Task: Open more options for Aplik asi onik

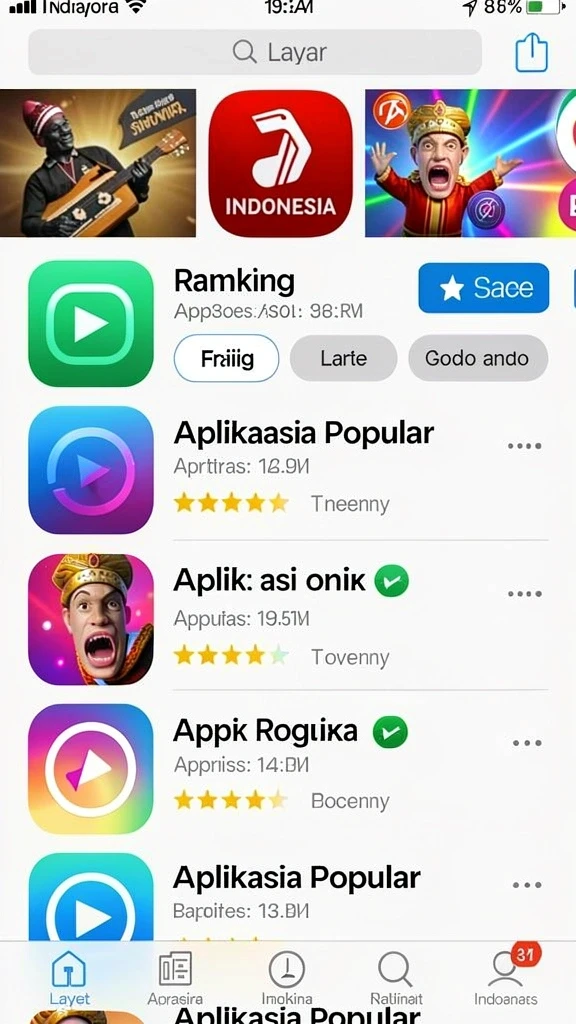Action: point(524,594)
